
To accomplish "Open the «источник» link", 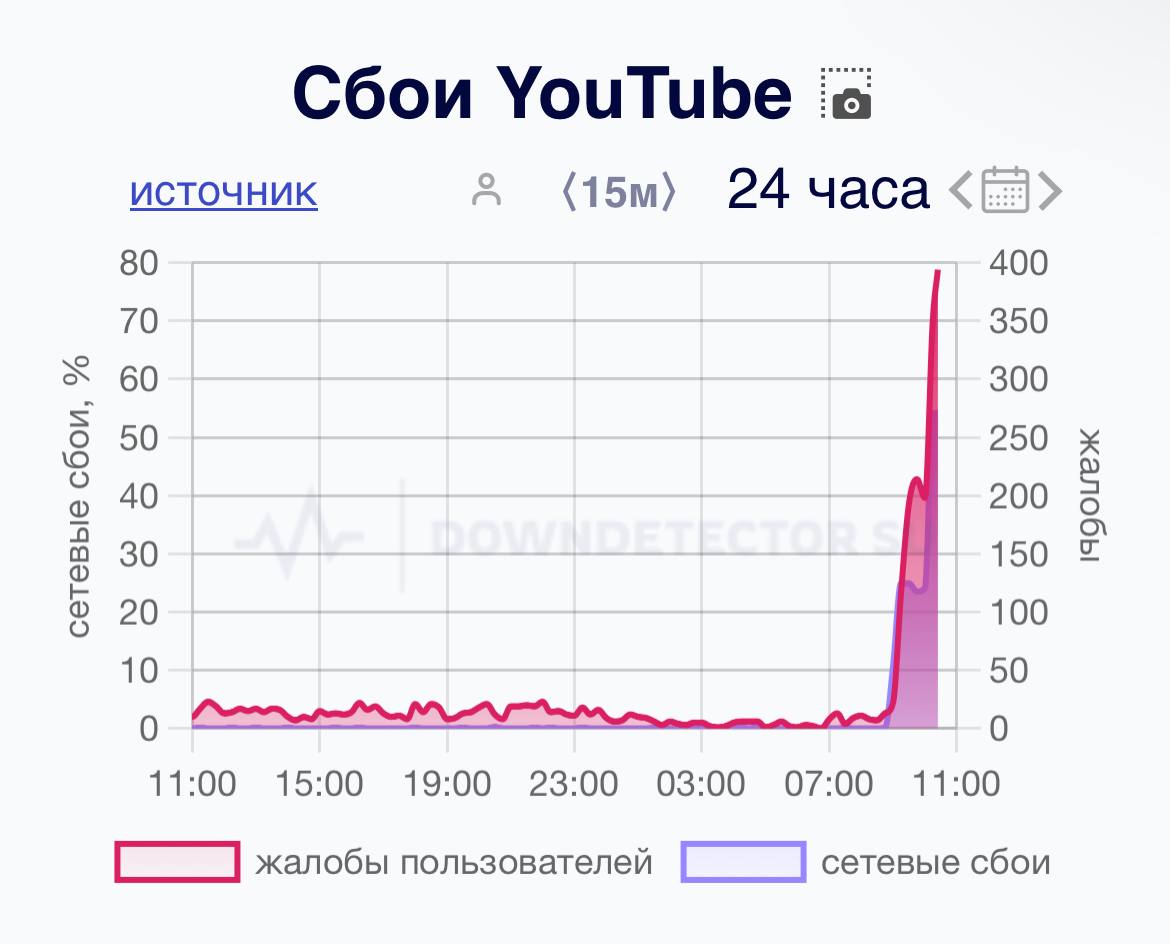I will pos(223,191).
